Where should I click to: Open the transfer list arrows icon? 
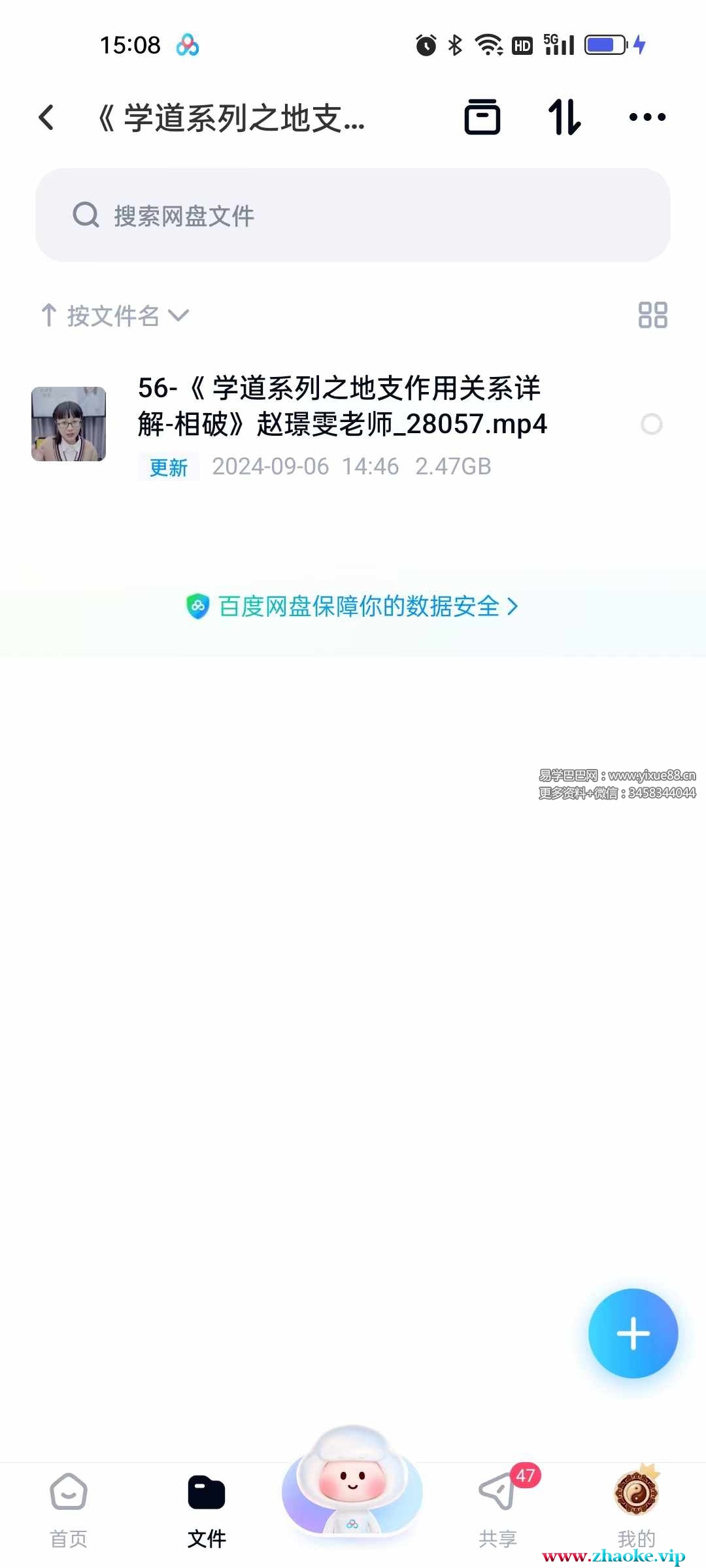click(x=564, y=118)
